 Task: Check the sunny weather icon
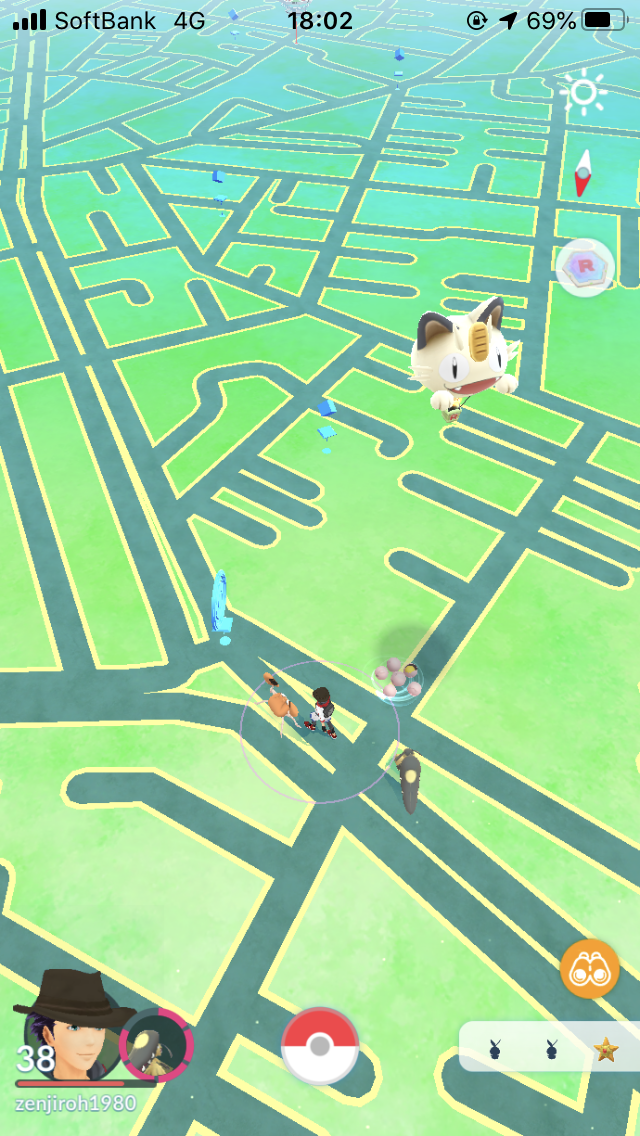[583, 93]
